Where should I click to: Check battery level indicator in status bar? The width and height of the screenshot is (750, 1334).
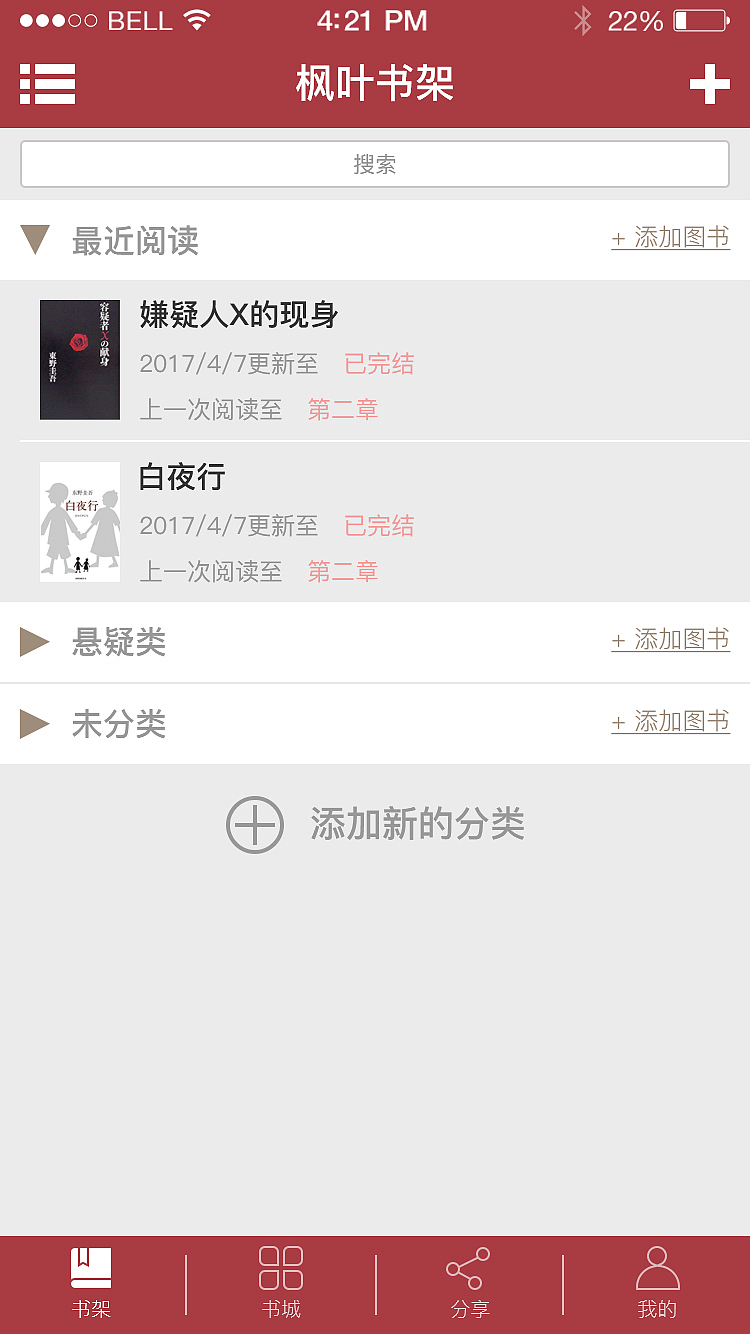(698, 20)
